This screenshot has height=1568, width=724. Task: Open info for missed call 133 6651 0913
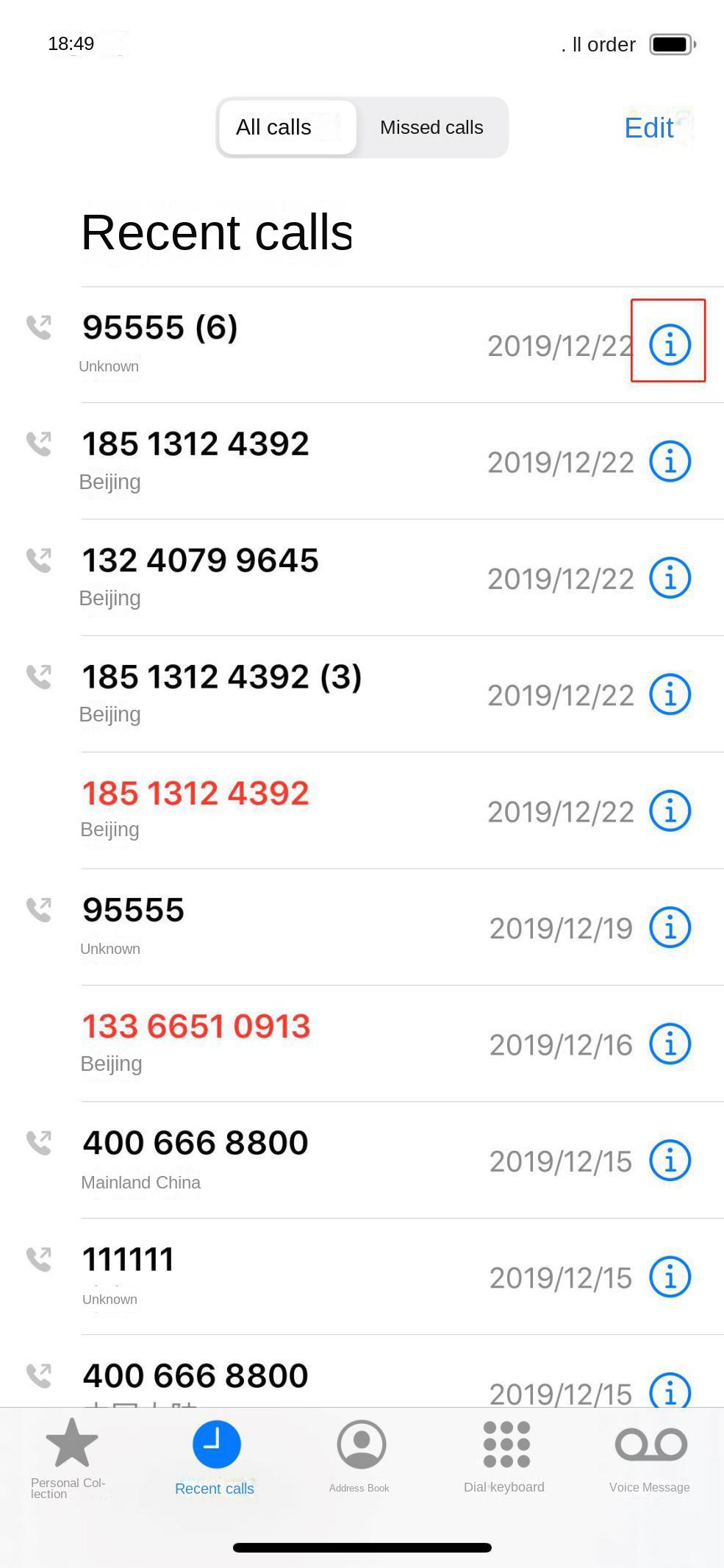(x=670, y=1044)
